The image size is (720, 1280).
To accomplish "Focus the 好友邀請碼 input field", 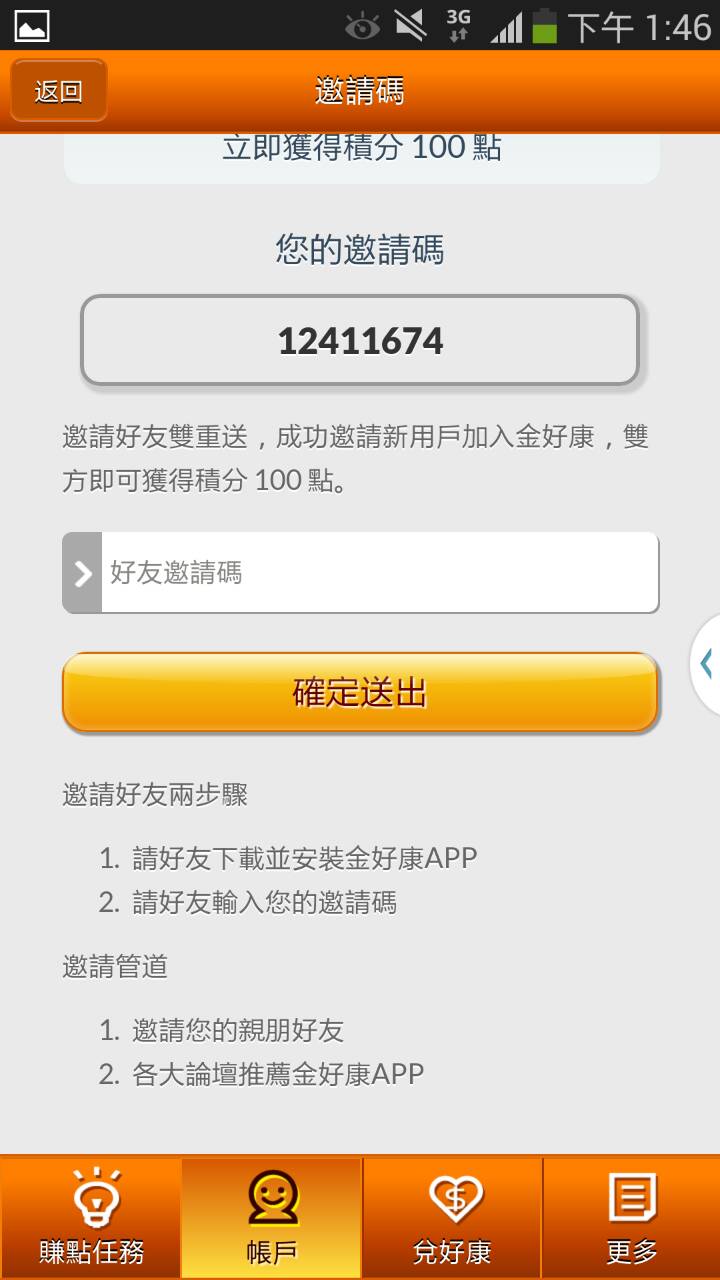I will pyautogui.click(x=378, y=573).
